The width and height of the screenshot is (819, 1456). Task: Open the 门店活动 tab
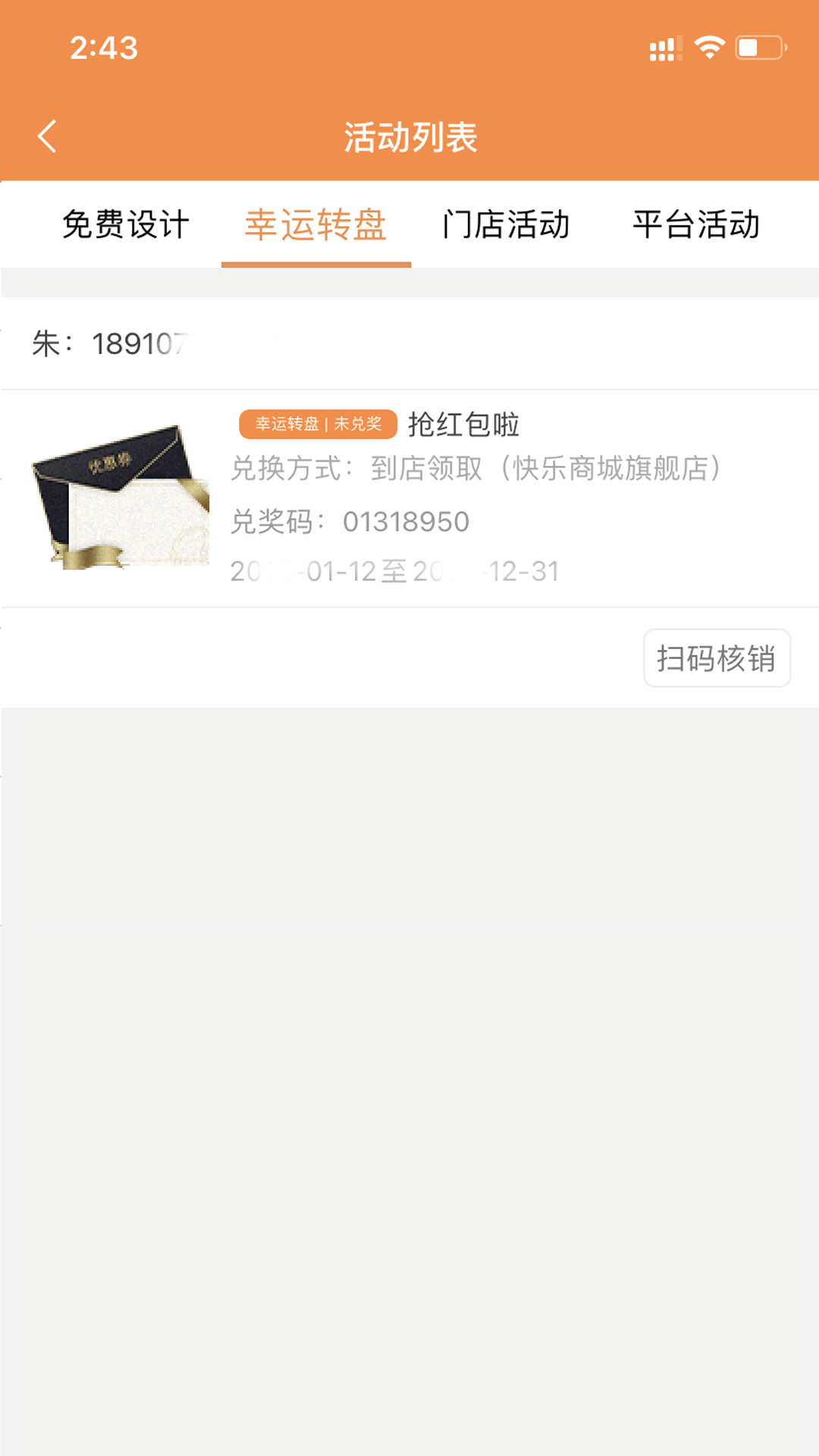[507, 224]
